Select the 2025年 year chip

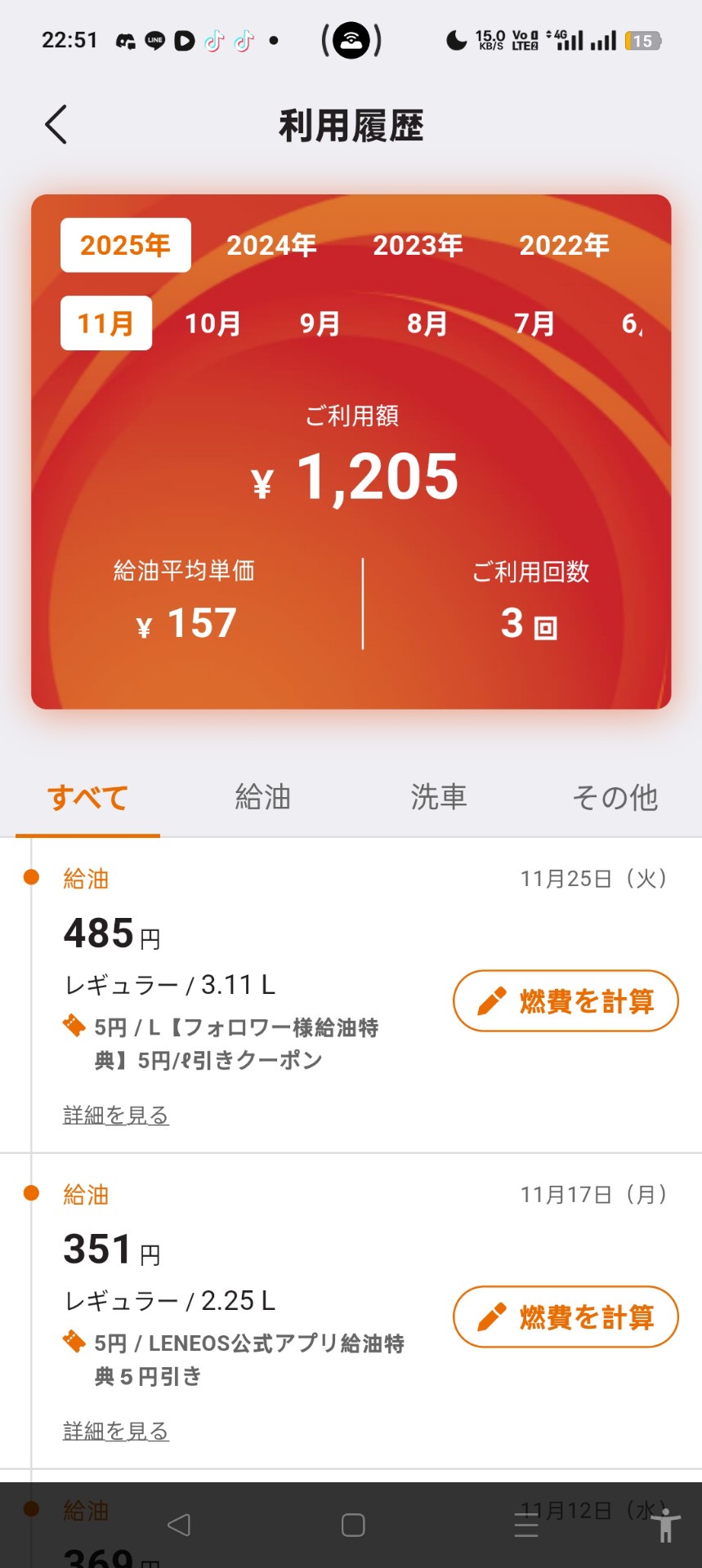[125, 245]
